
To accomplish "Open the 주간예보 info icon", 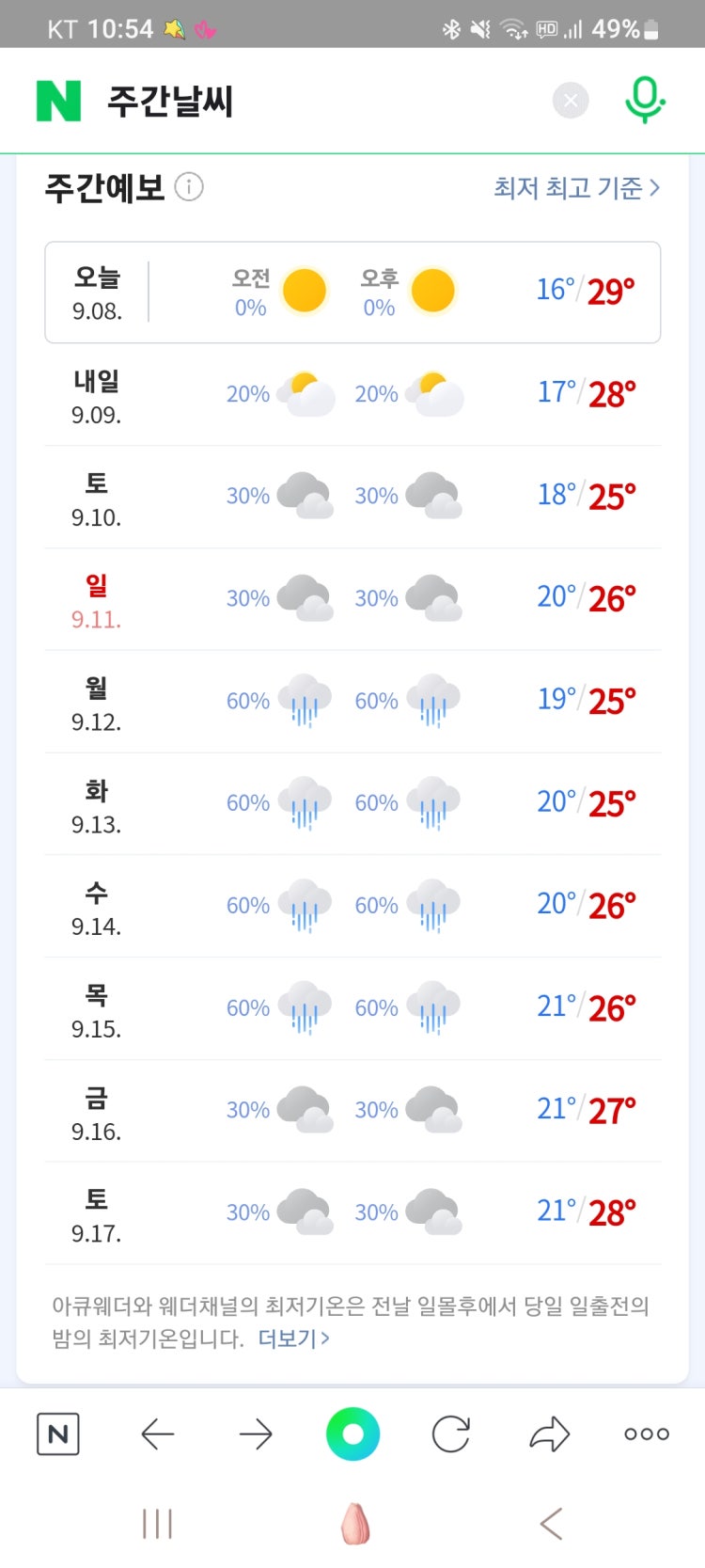I will (189, 187).
